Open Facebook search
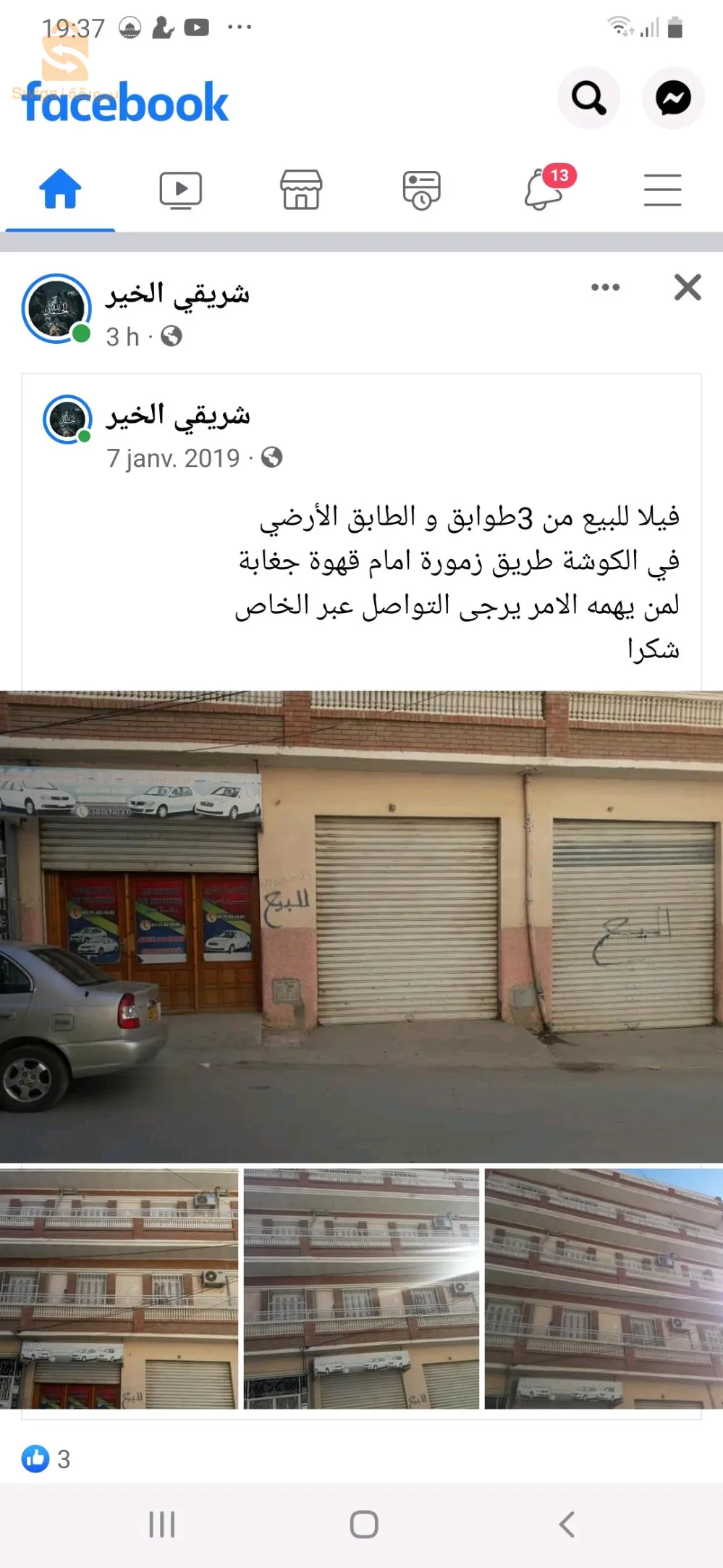Image resolution: width=723 pixels, height=1568 pixels. point(588,98)
